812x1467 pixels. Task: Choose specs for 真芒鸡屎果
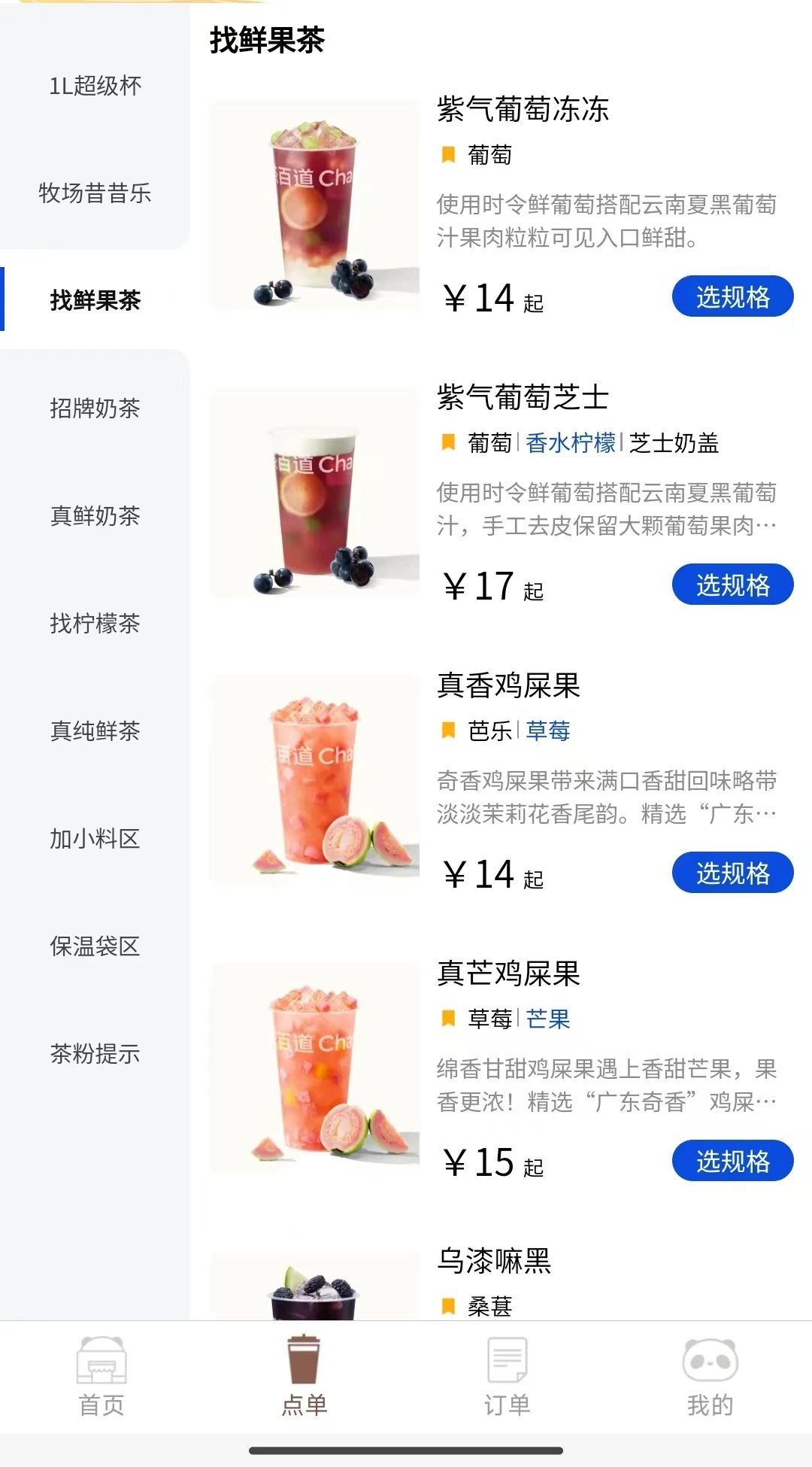732,1162
